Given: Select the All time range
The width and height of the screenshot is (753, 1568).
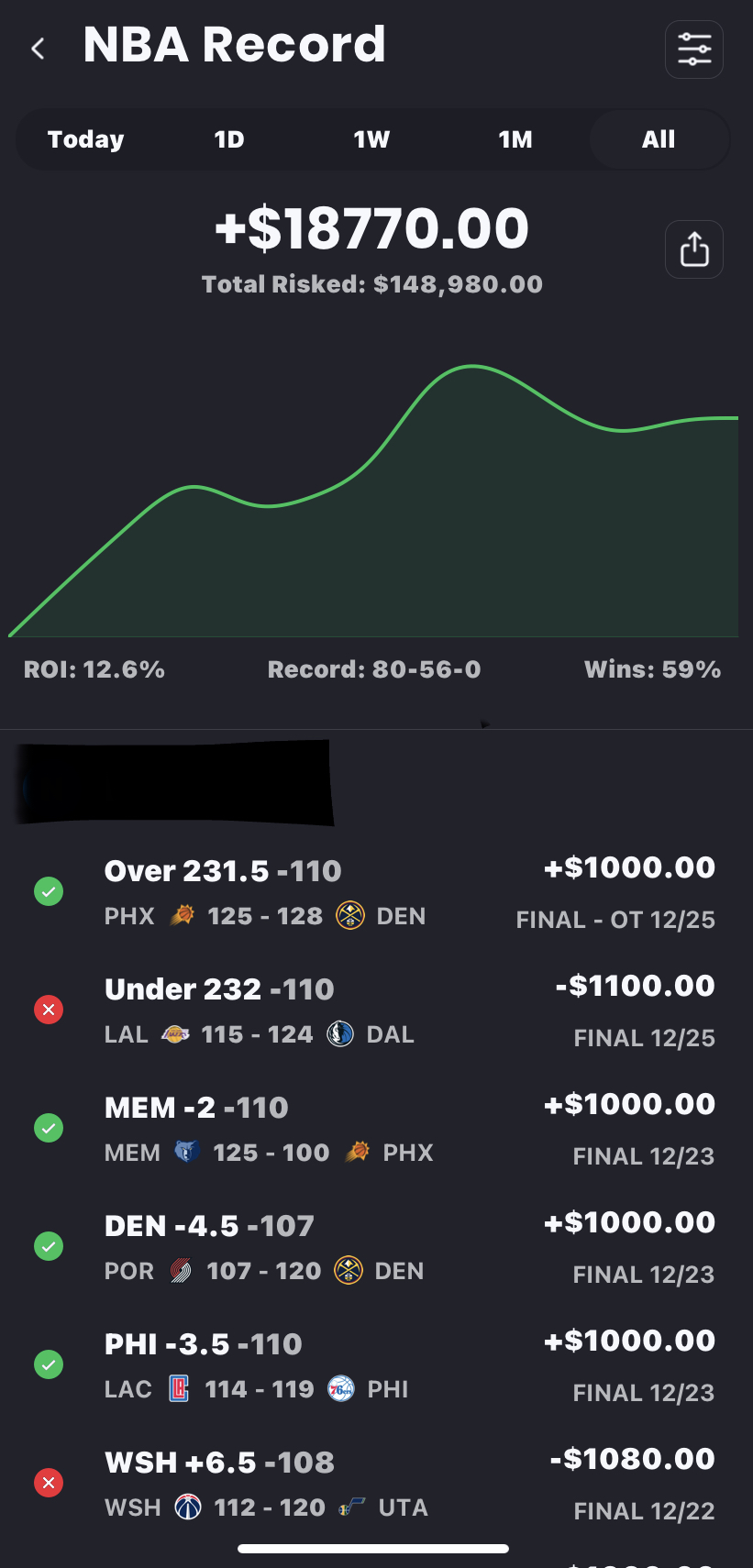Looking at the screenshot, I should click(659, 139).
